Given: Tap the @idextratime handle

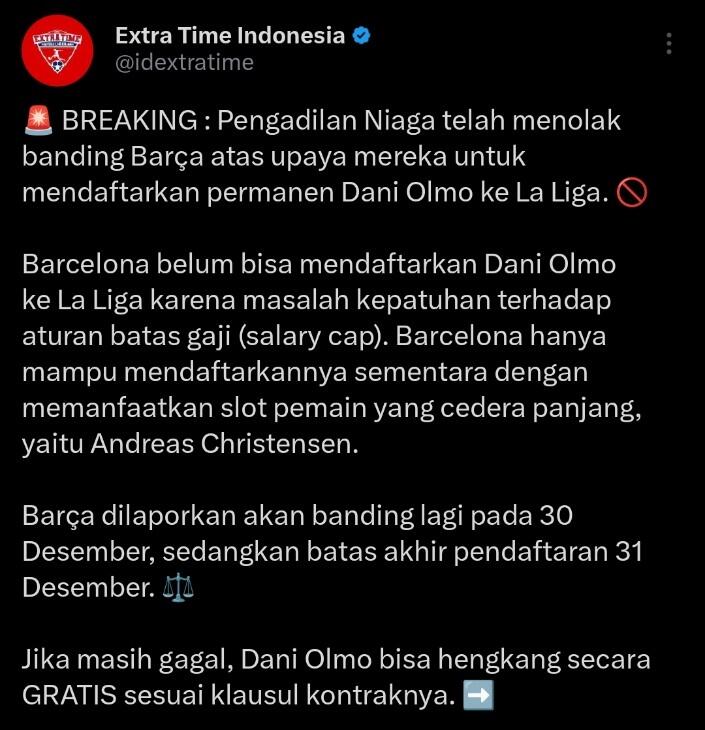Looking at the screenshot, I should click(185, 63).
